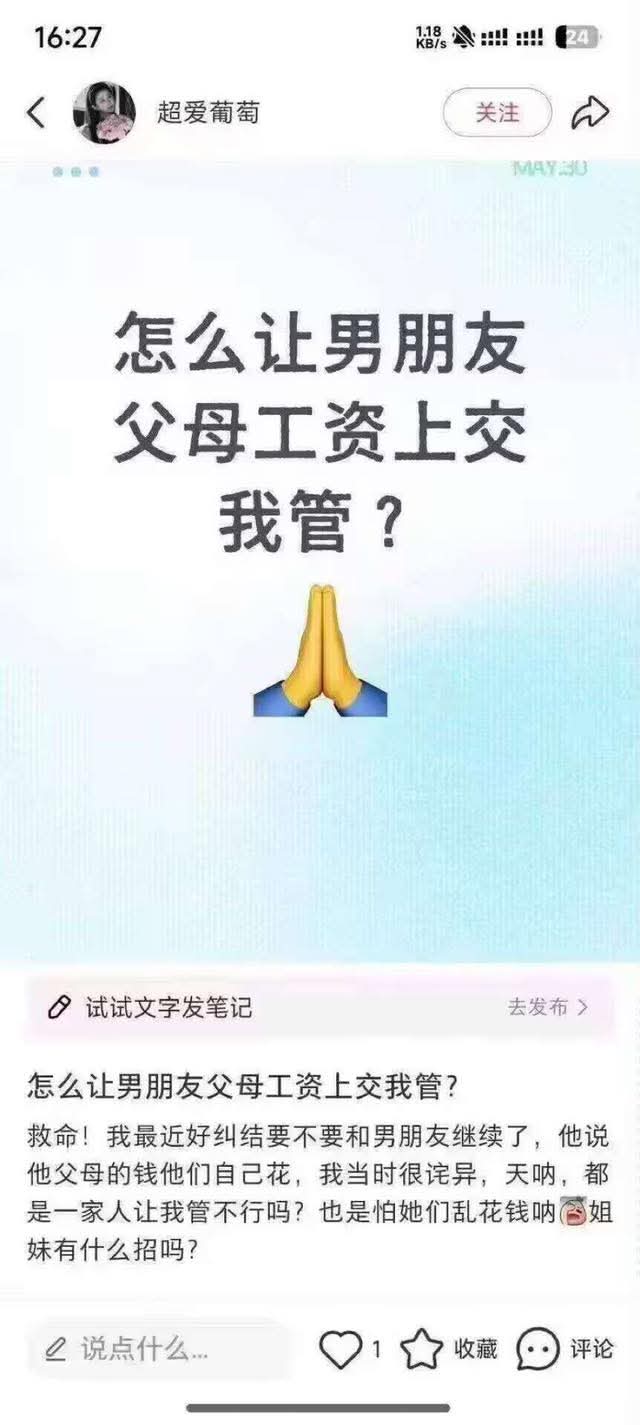
Task: Open 超爱葡萄's profile avatar
Action: [104, 113]
